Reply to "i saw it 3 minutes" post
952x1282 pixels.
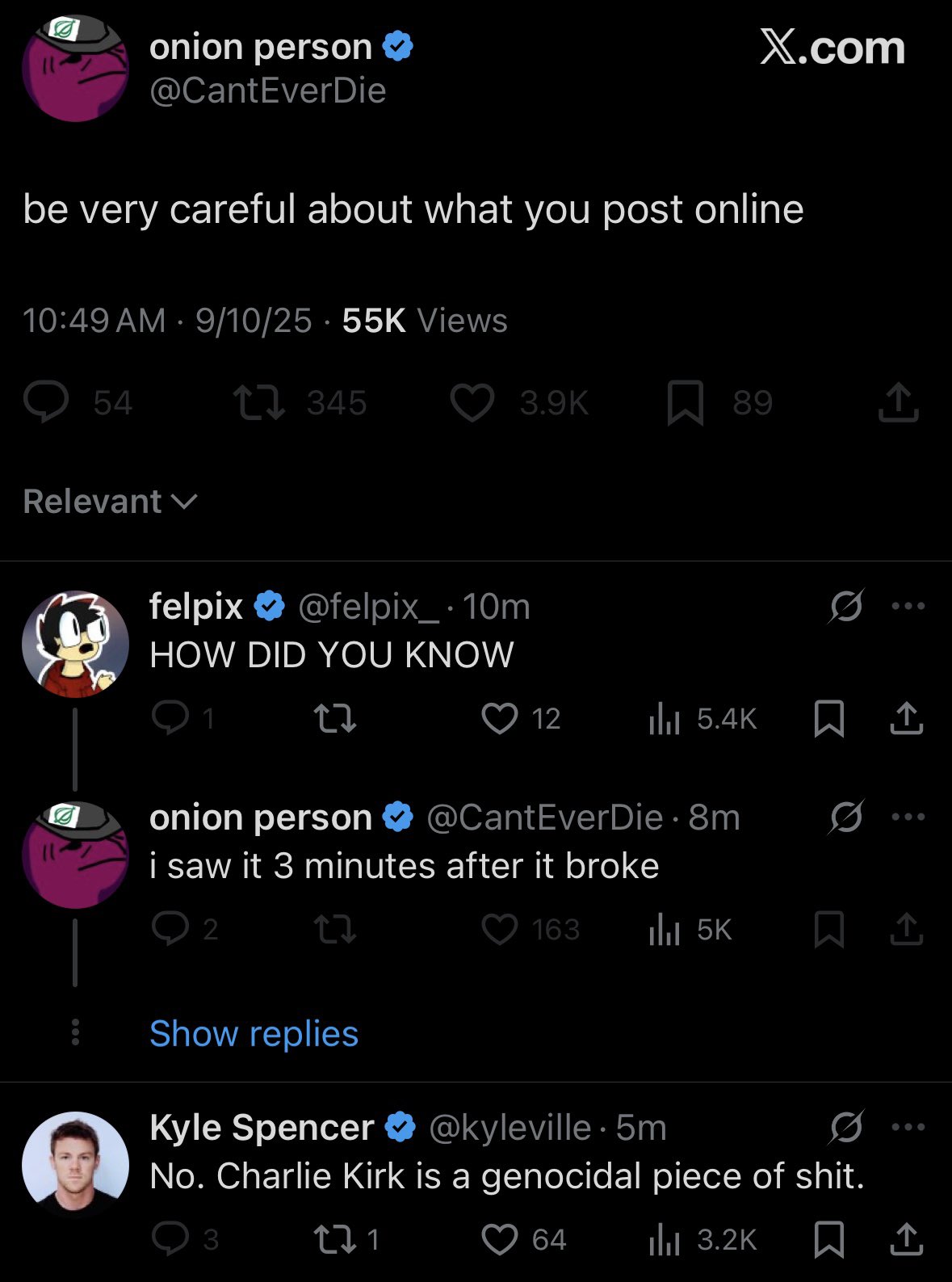click(170, 929)
